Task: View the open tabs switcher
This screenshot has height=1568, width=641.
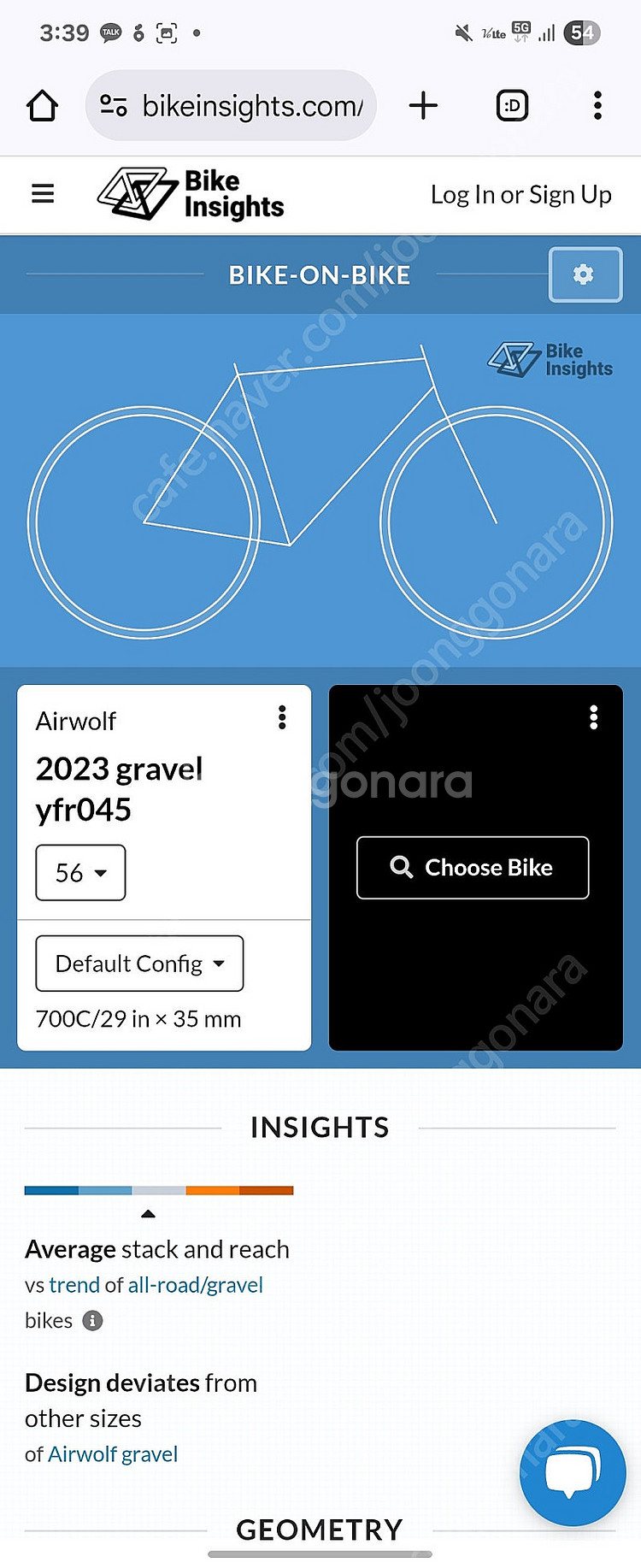Action: pos(512,106)
